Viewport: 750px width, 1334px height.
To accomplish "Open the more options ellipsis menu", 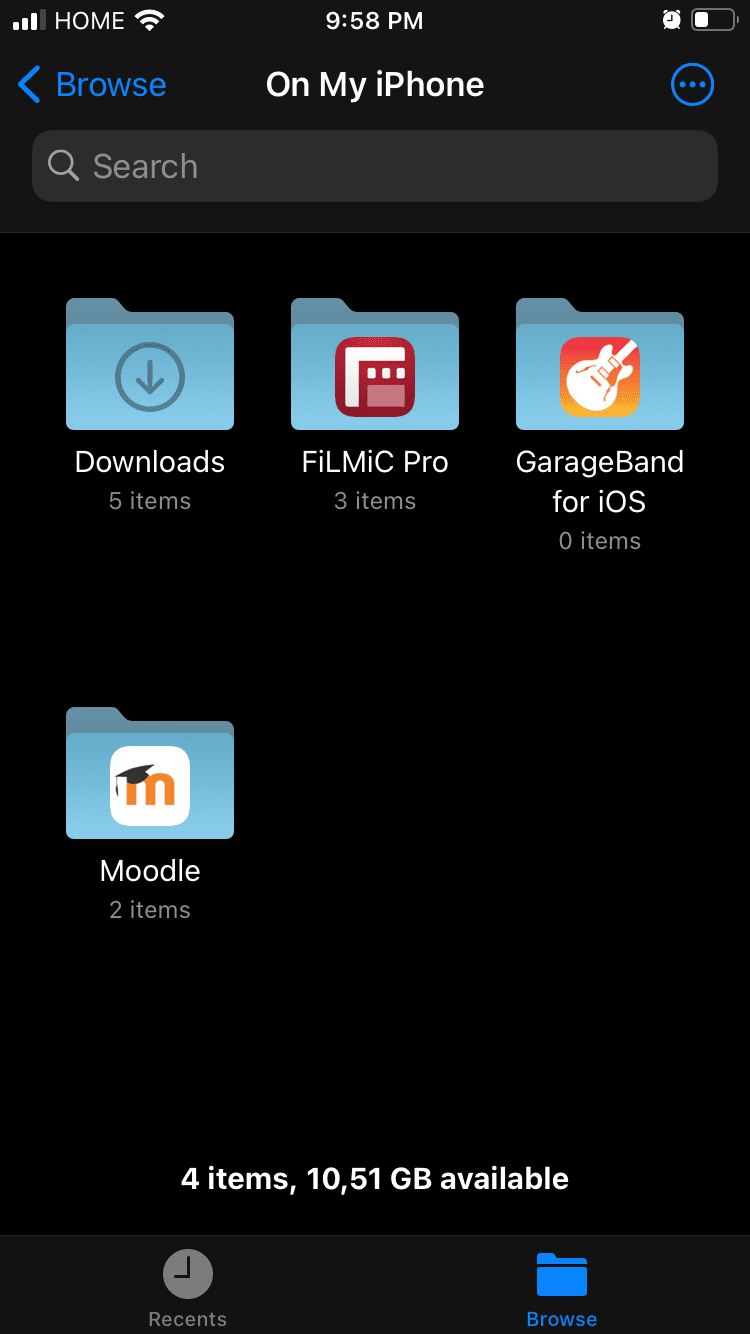I will [x=692, y=85].
